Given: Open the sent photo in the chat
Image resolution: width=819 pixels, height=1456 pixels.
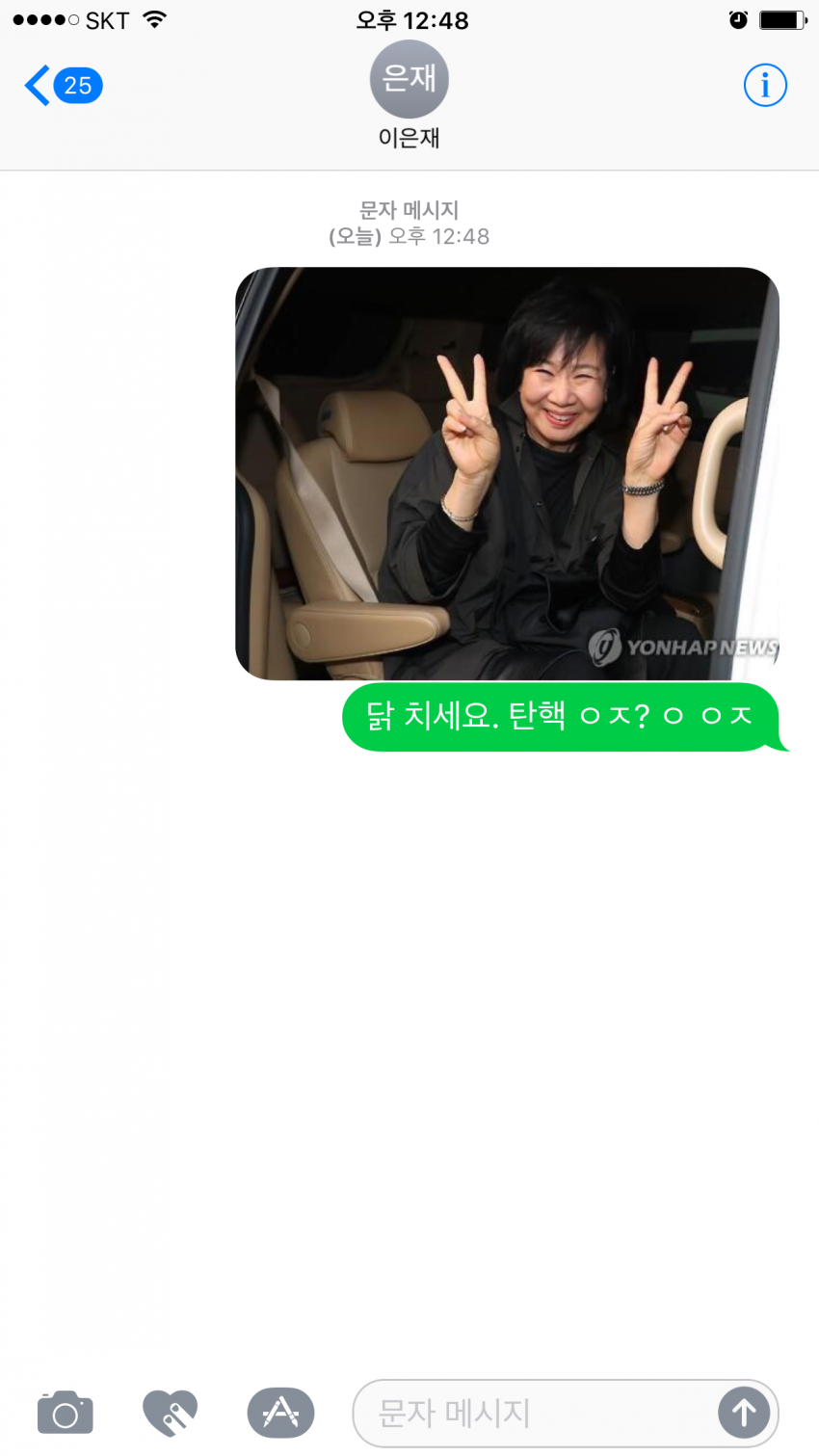Looking at the screenshot, I should [x=507, y=473].
